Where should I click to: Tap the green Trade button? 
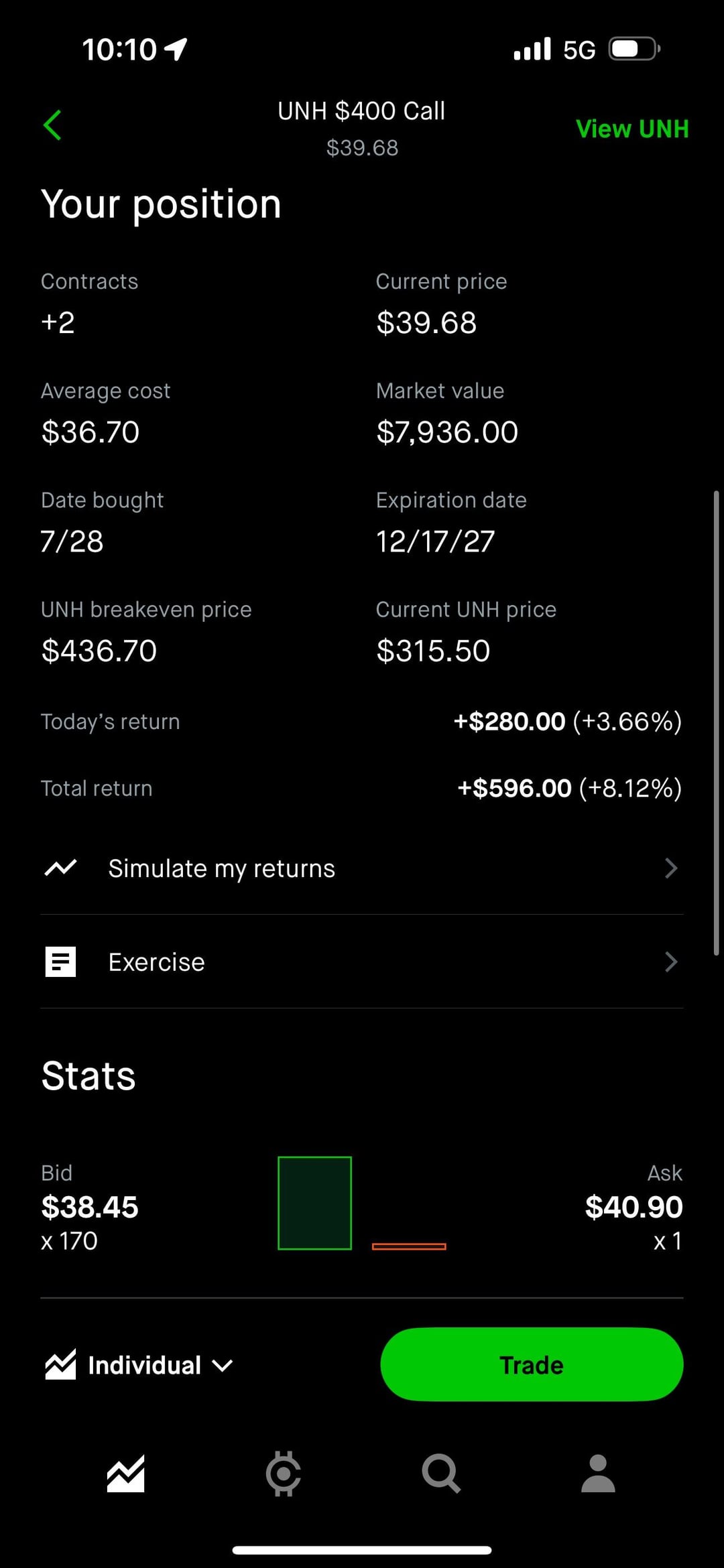532,1365
